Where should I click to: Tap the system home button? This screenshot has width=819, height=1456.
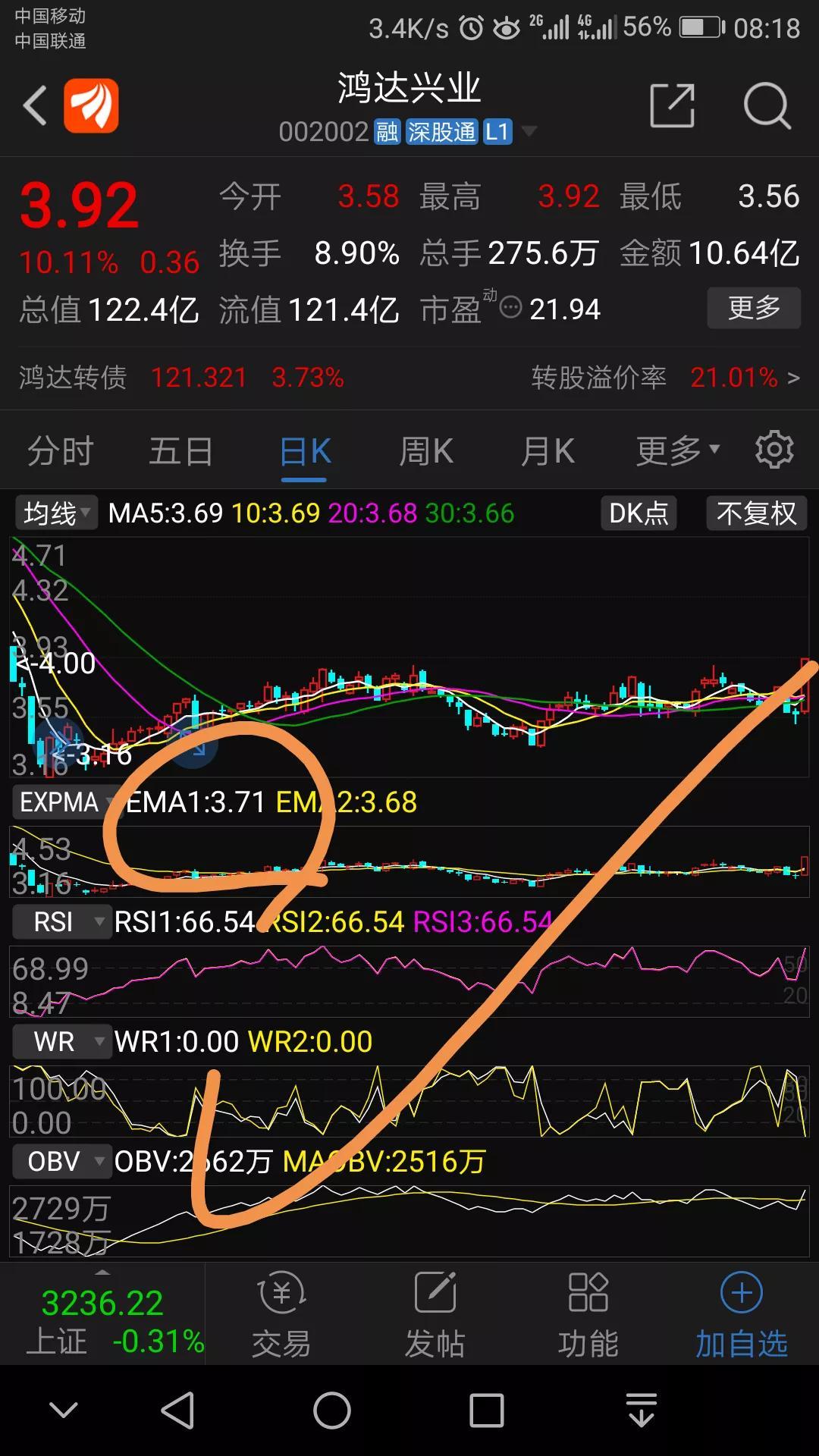click(332, 1410)
